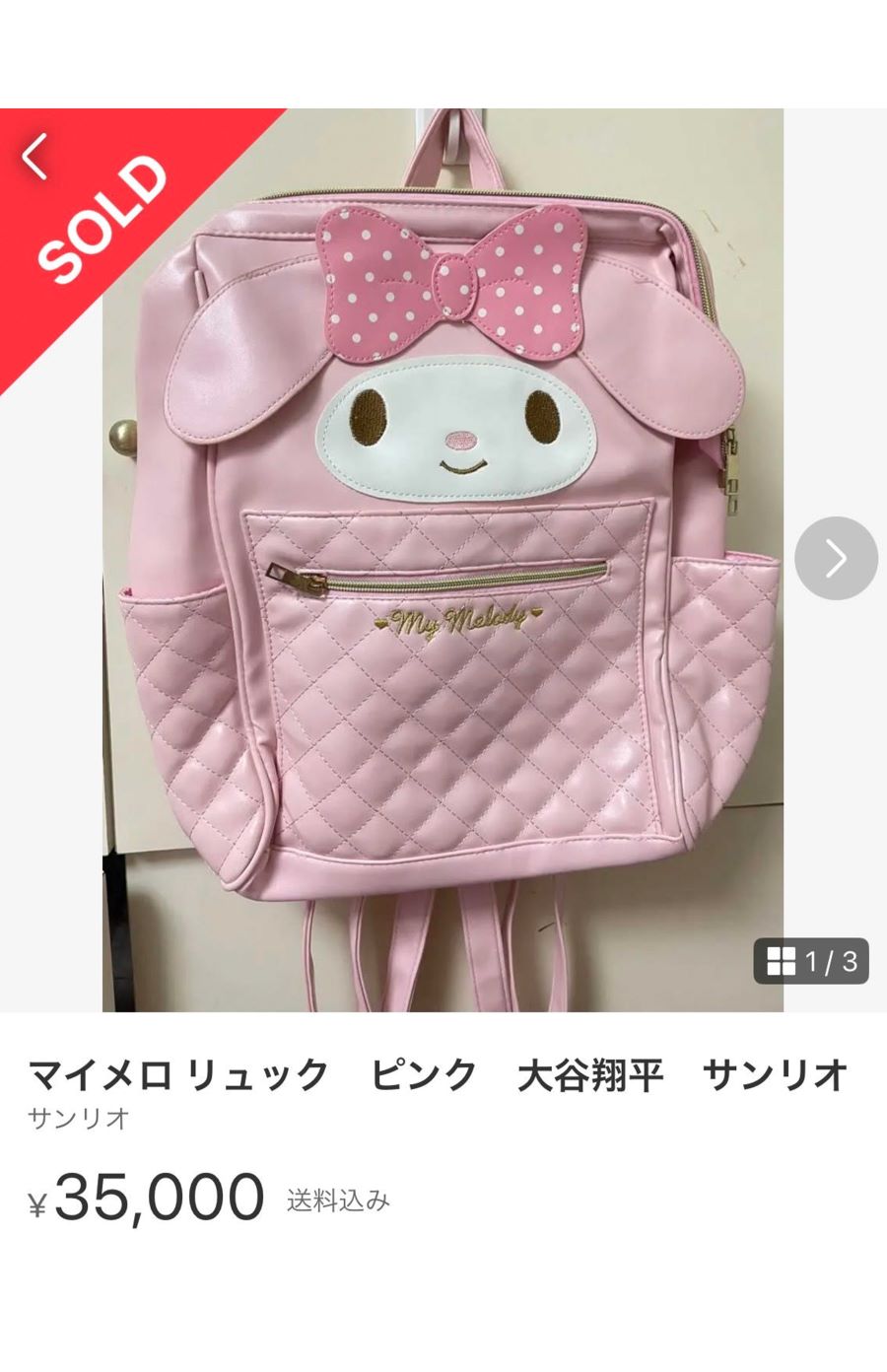Open the pink backpack photo full screen
Screen dimensions: 887x1372
(443, 591)
